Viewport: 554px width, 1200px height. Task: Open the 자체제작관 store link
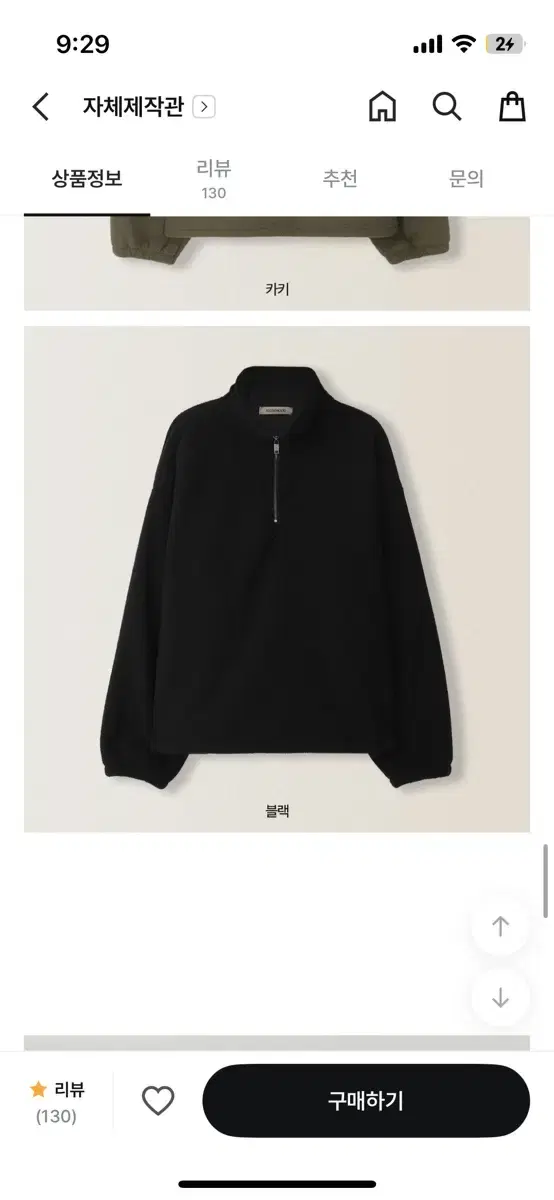[x=148, y=107]
